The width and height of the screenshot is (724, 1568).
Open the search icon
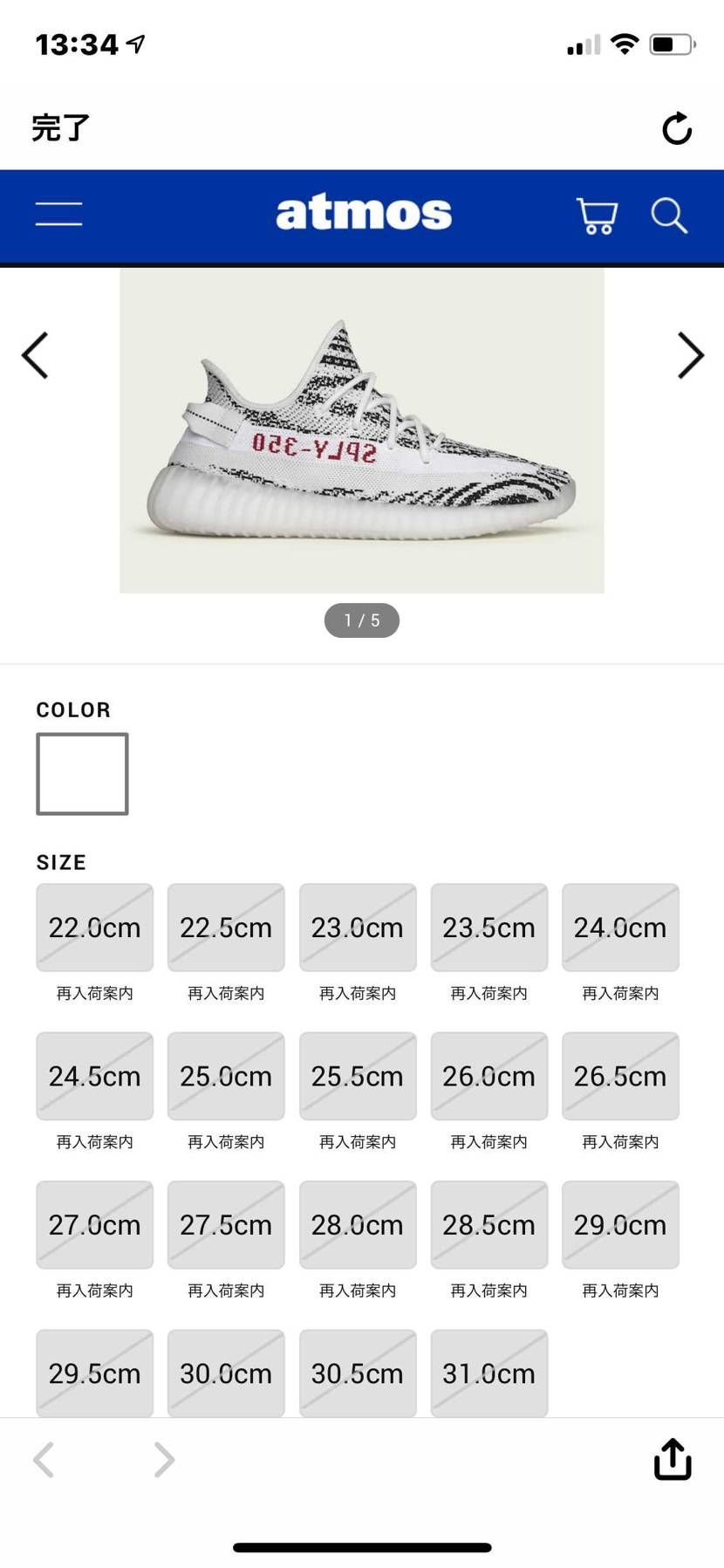tap(669, 216)
